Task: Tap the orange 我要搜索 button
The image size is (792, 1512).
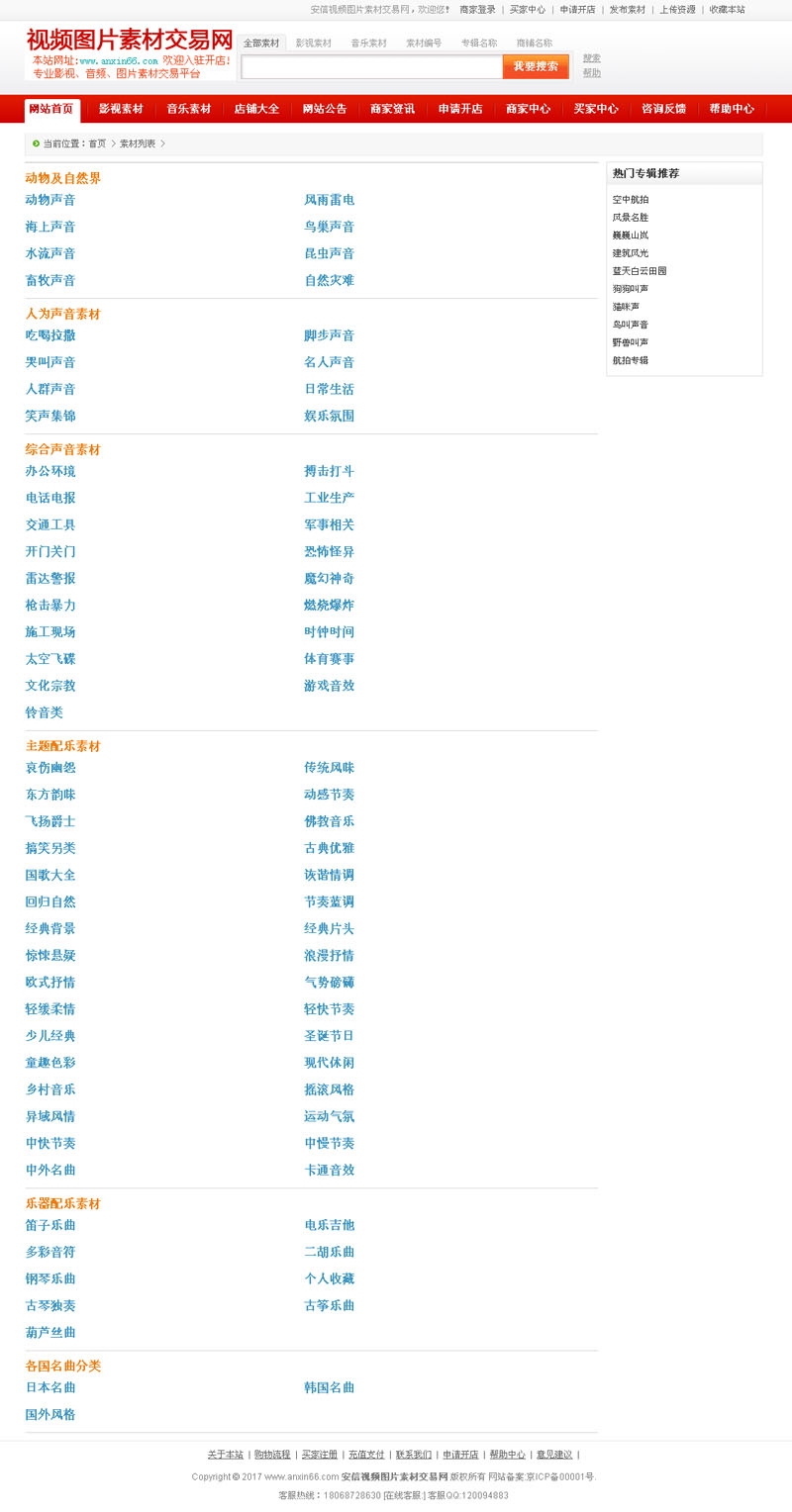Action: (x=536, y=66)
